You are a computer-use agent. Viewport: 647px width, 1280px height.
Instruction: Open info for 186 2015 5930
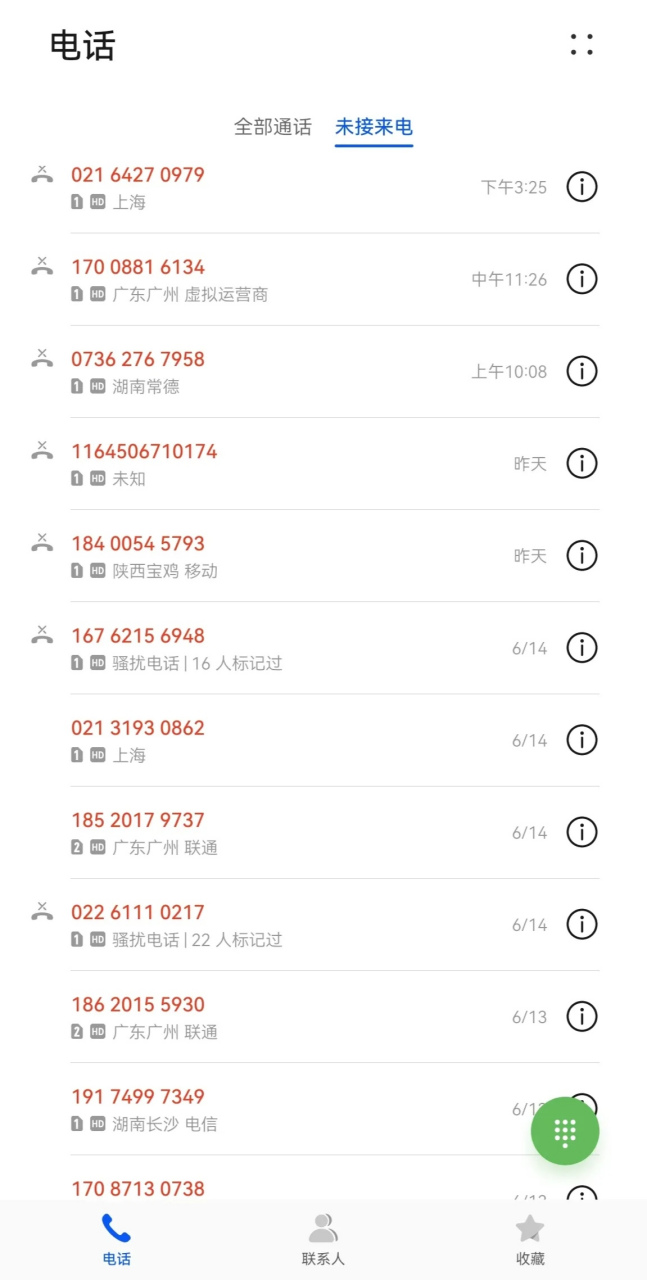582,1016
